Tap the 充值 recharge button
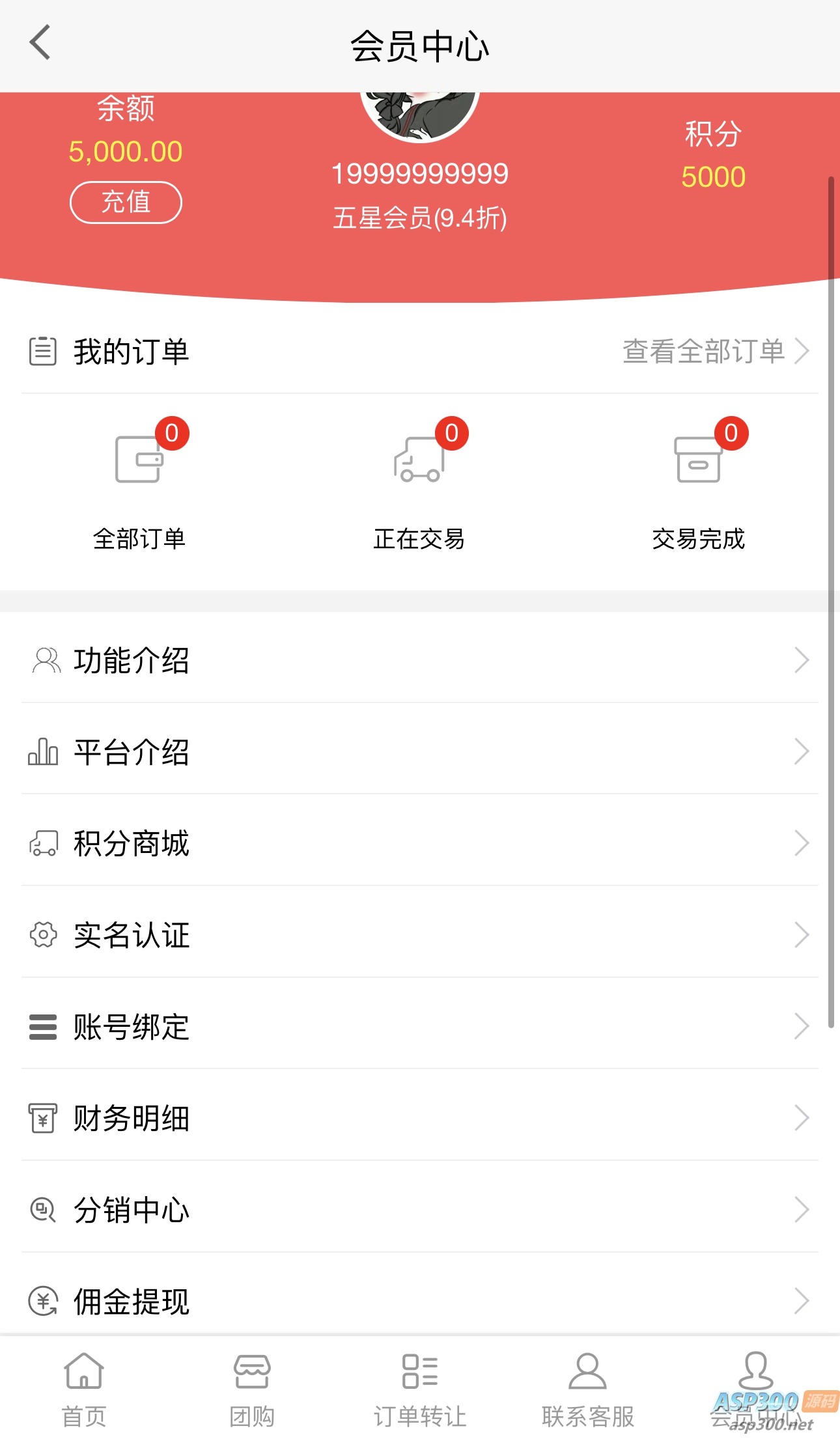This screenshot has width=840, height=1439. [x=126, y=202]
